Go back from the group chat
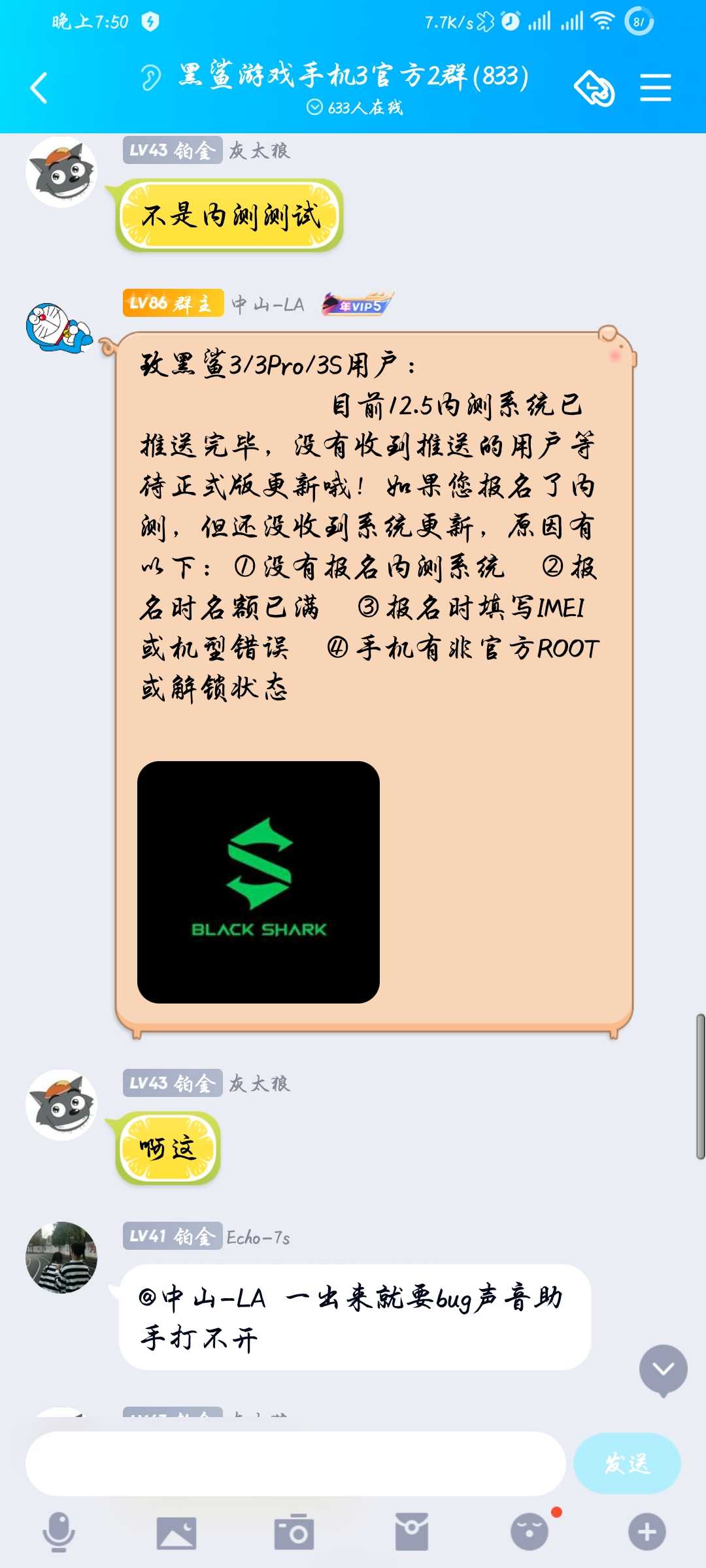This screenshot has width=706, height=1568. 39,88
